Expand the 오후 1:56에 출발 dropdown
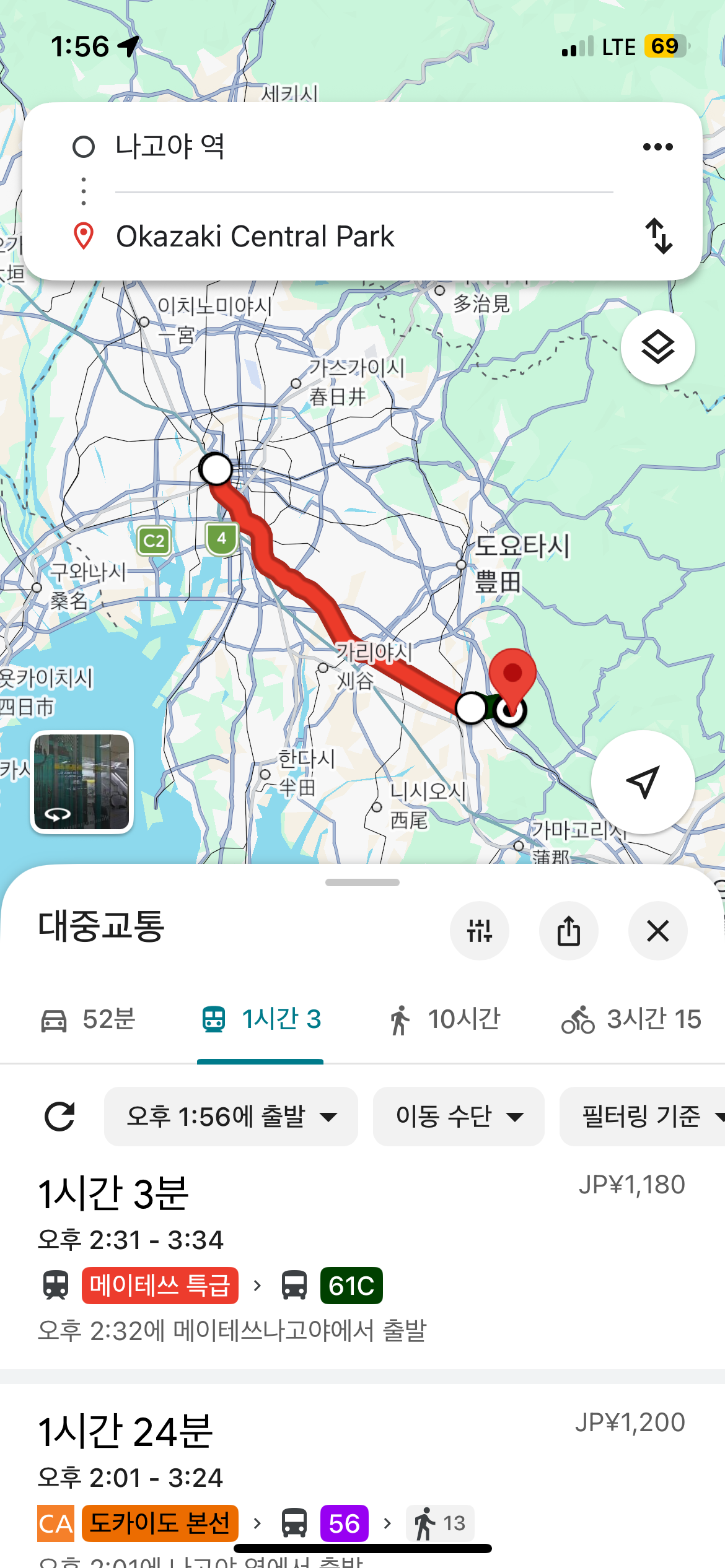Screen dimensions: 725x1568 coord(231,1117)
